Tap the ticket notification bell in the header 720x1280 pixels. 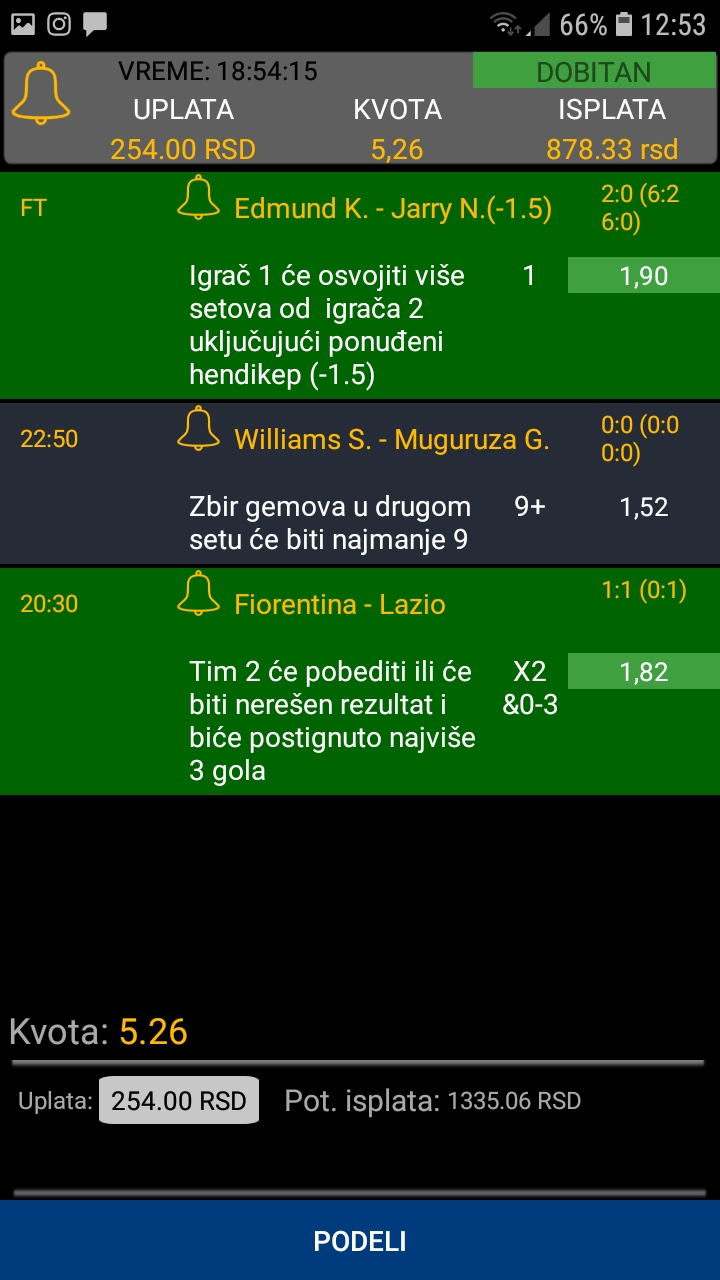(40, 94)
